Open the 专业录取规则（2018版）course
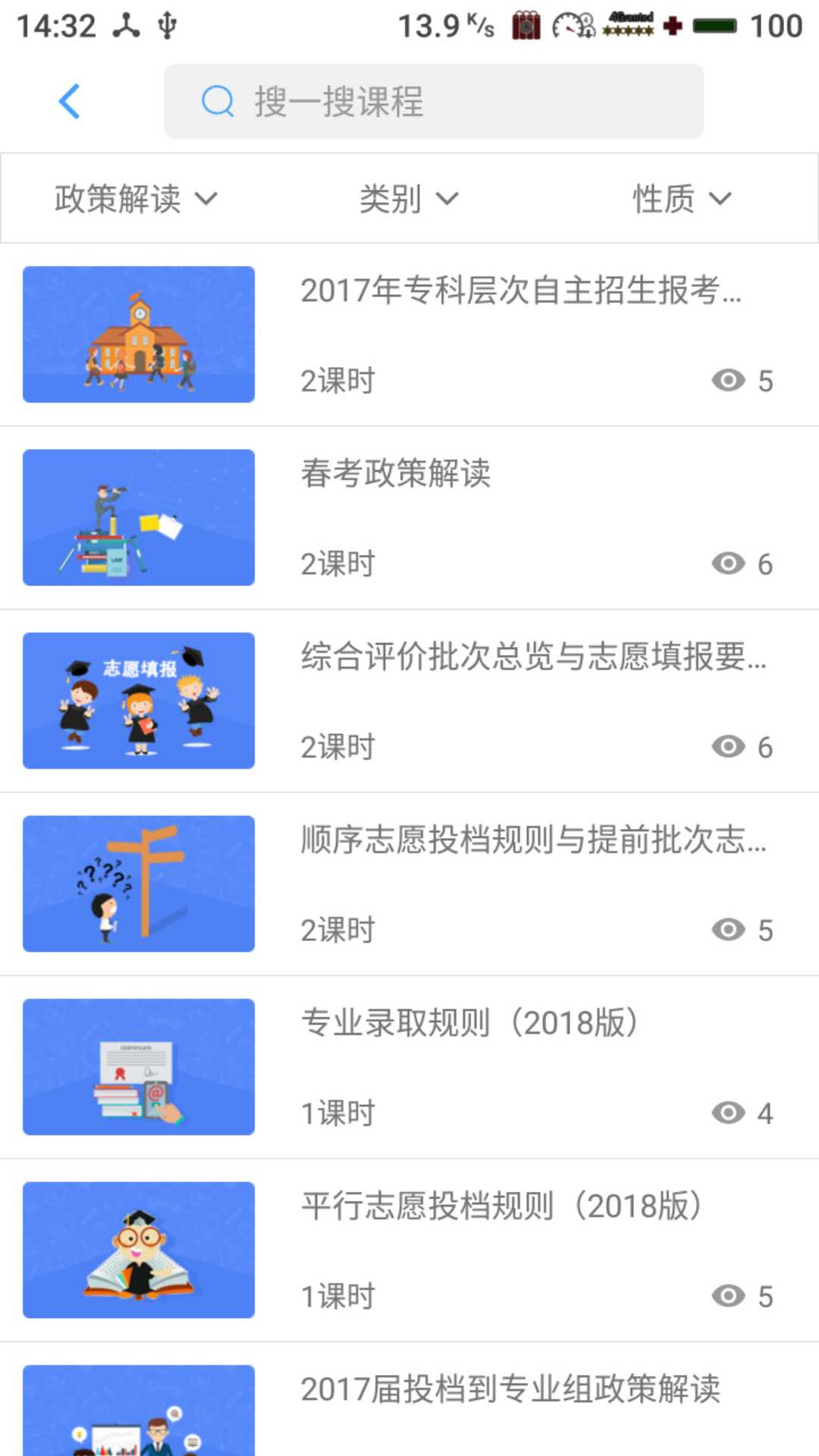The image size is (819, 1456). click(470, 1022)
